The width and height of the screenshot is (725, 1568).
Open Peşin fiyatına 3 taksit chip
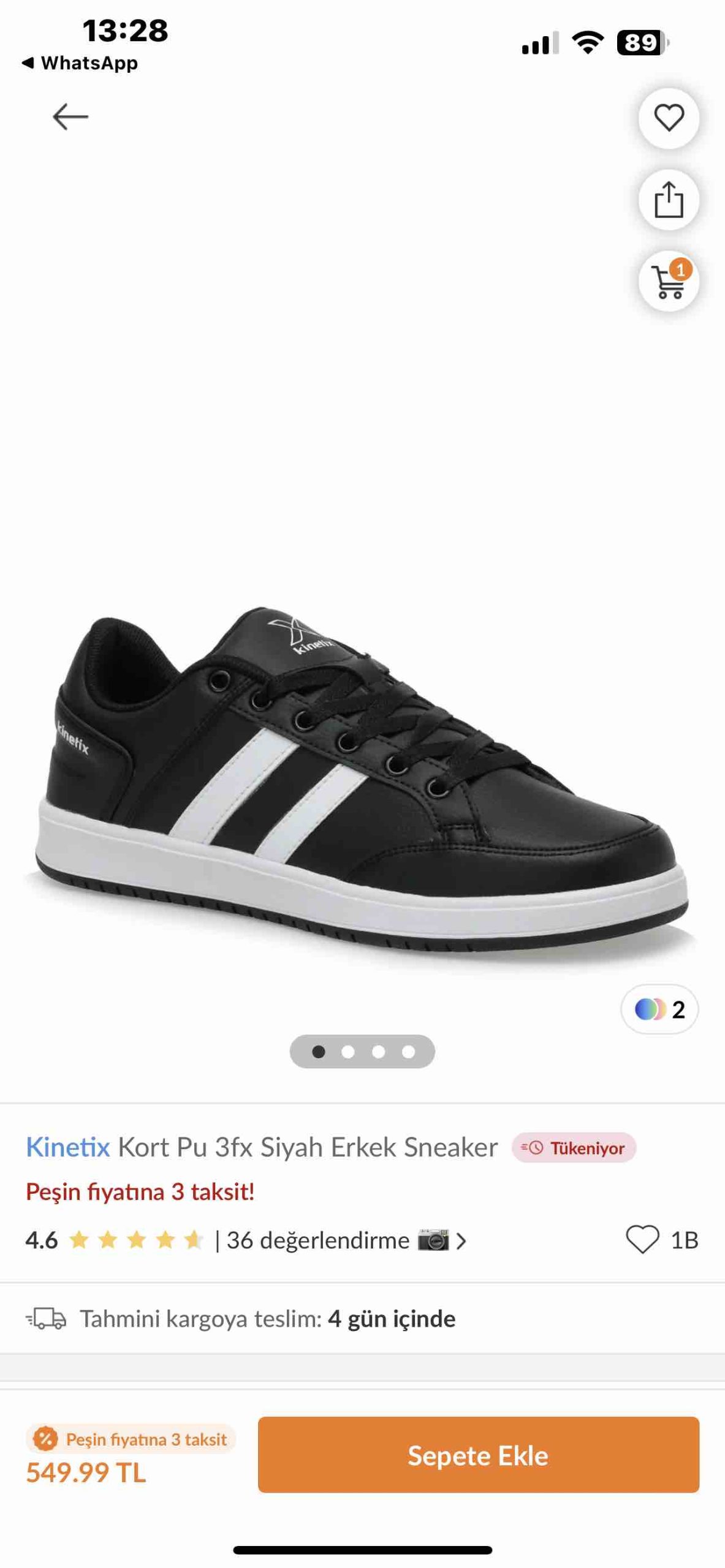(131, 1439)
